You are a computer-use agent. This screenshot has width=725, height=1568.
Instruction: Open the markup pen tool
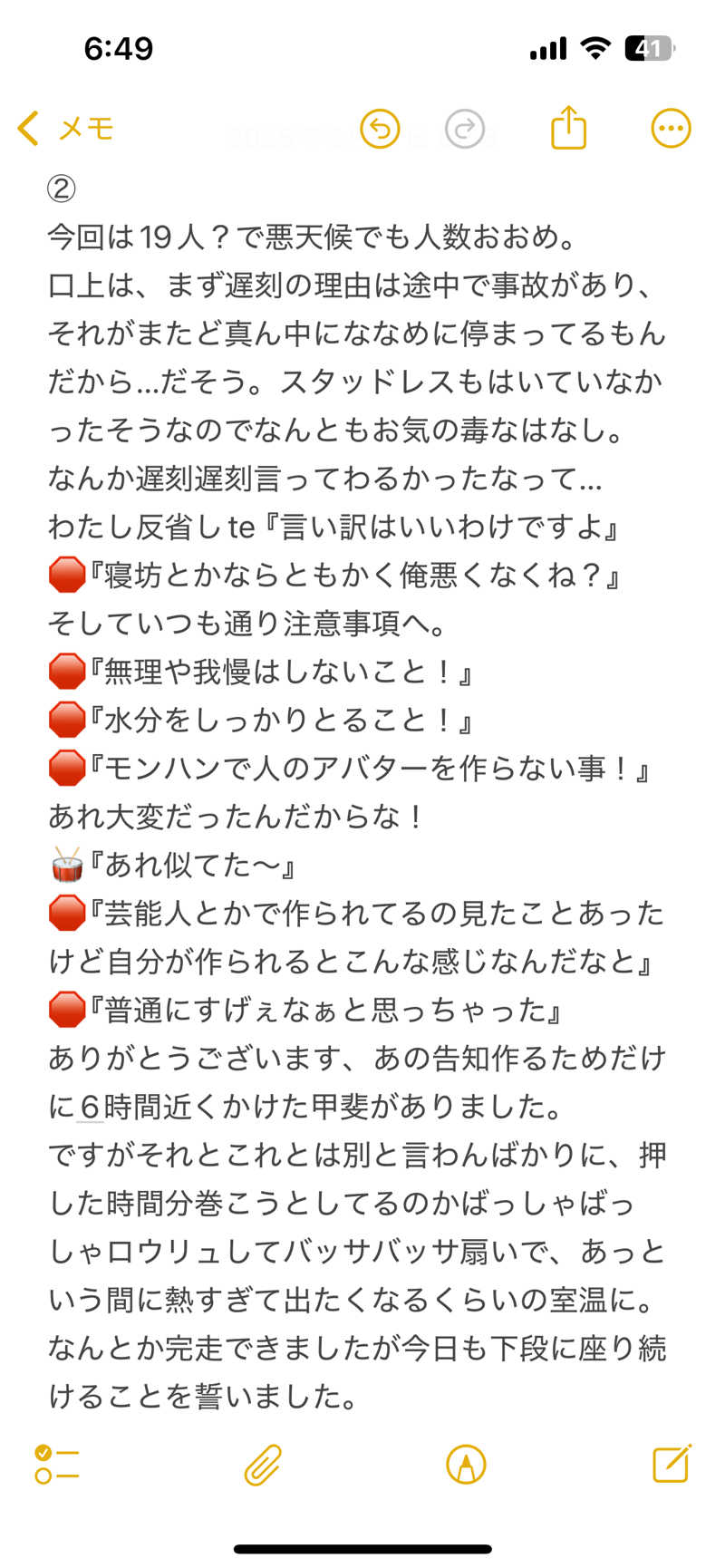point(466,1464)
